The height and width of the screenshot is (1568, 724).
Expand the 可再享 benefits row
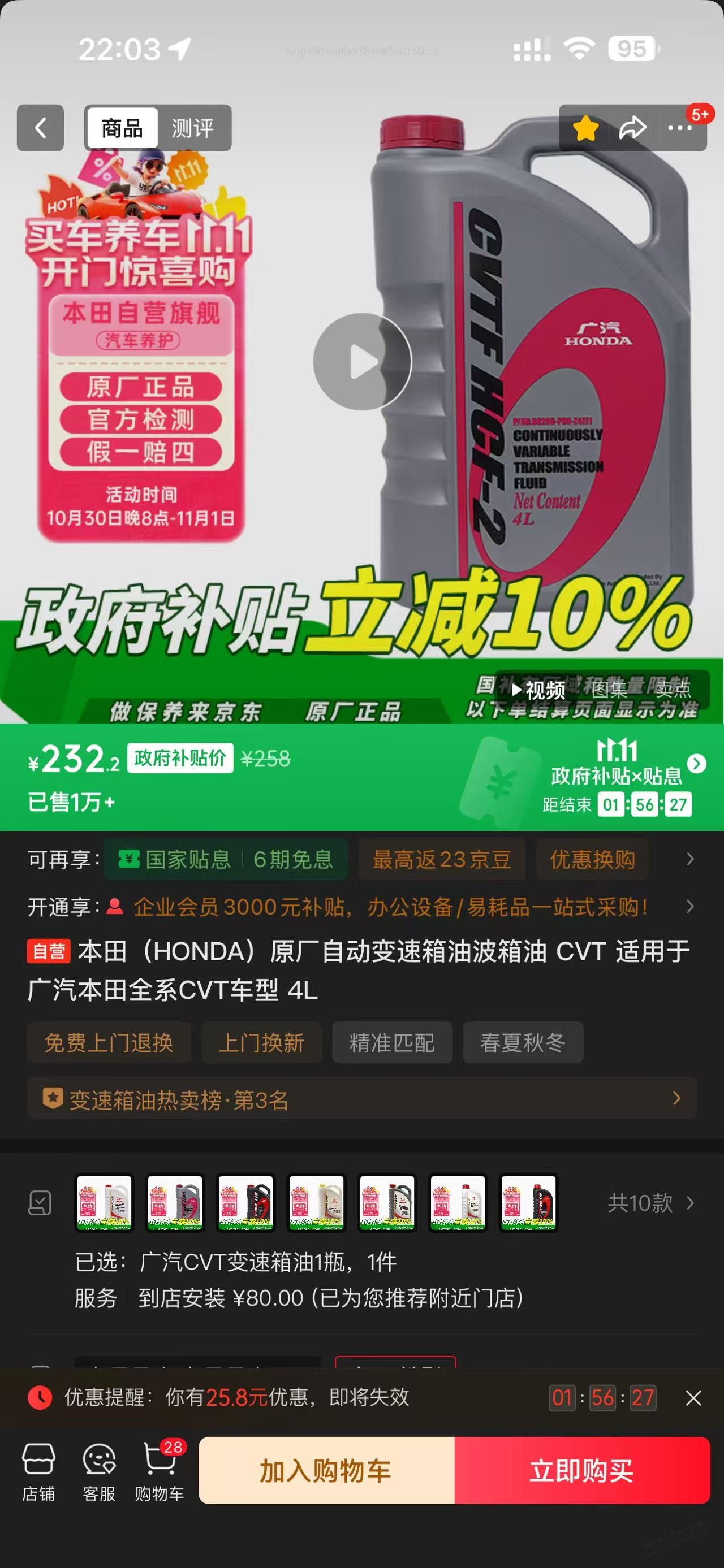tap(690, 859)
